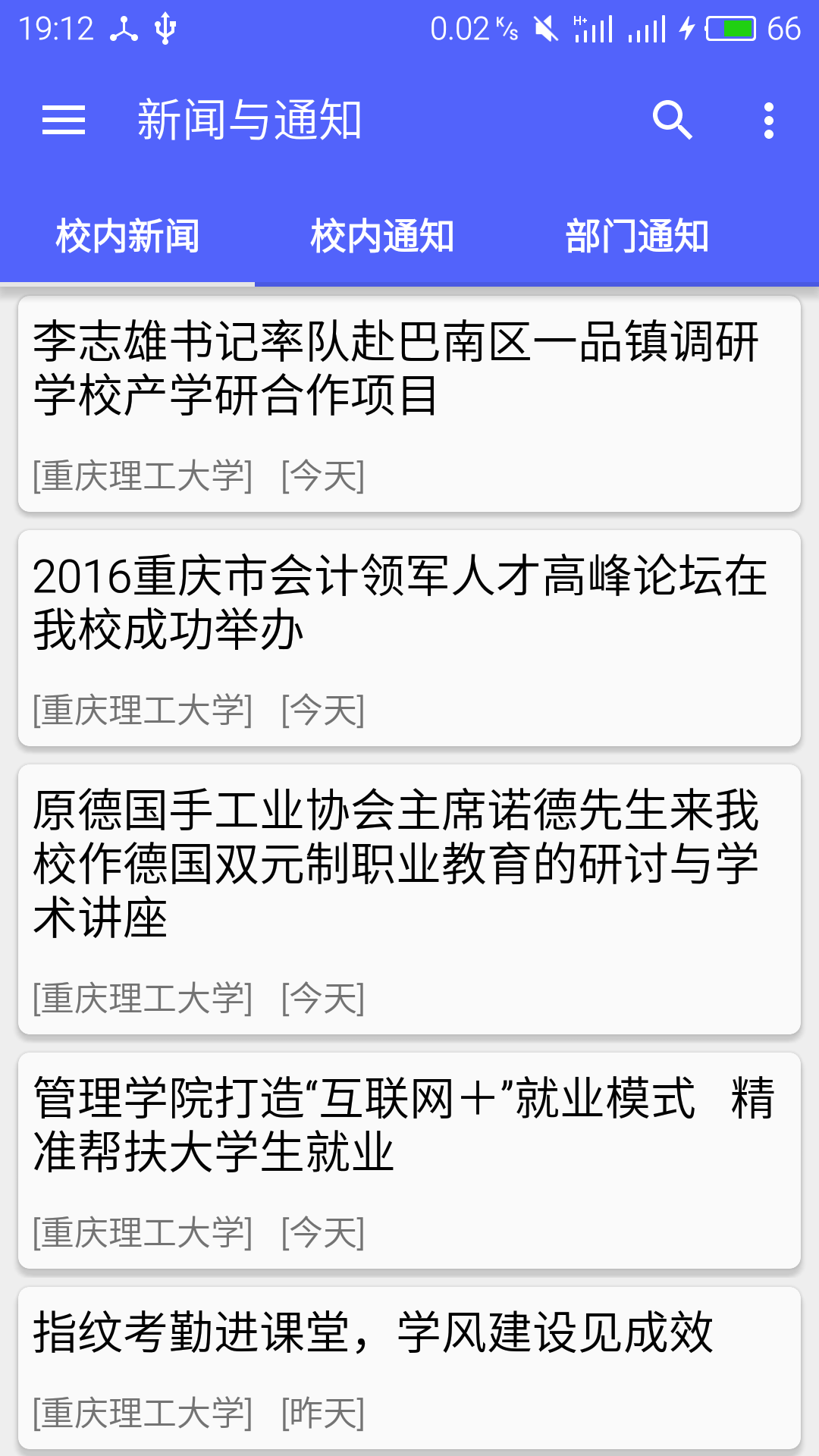Read the 原德国手工业协会主席诺德先生 lecture news
The width and height of the screenshot is (819, 1456).
pyautogui.click(x=409, y=899)
